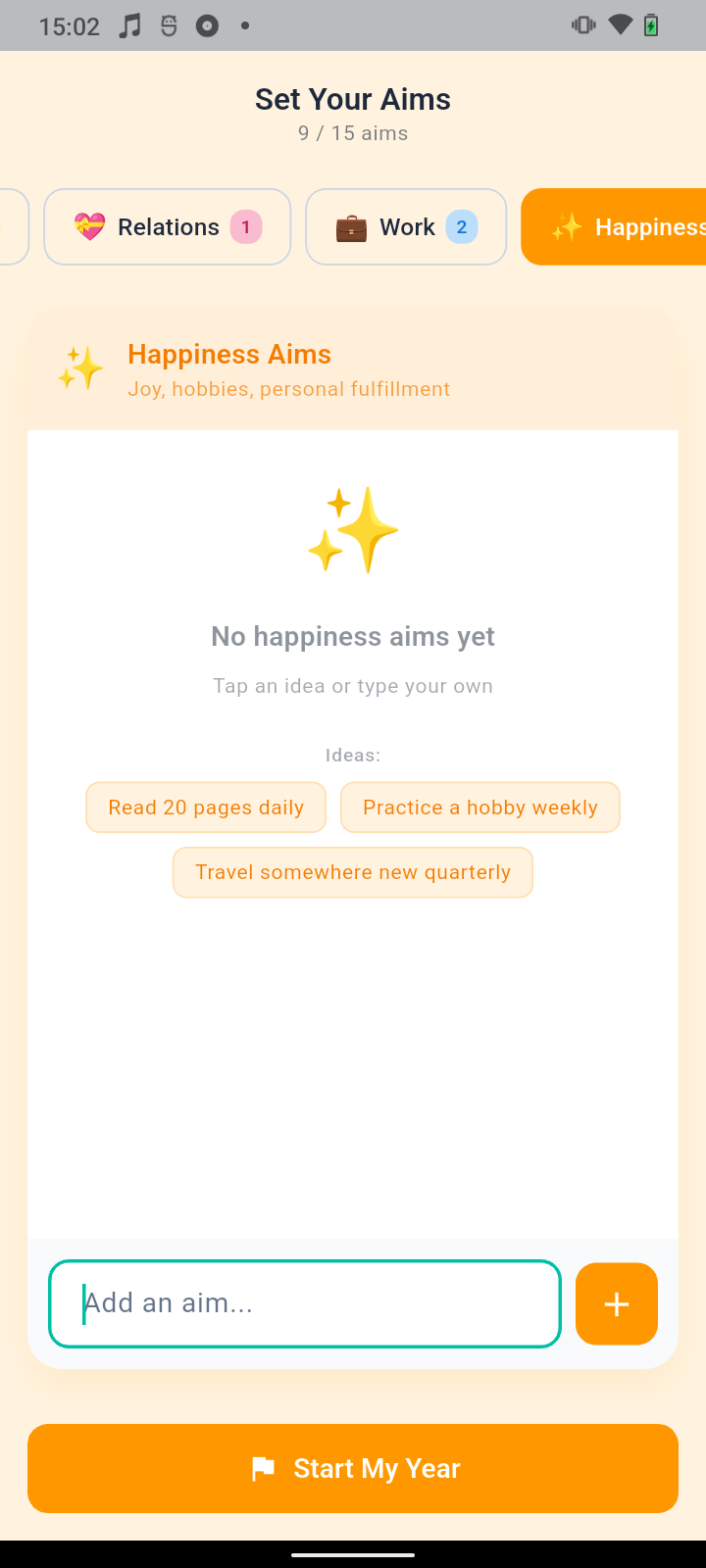The image size is (706, 1568).
Task: Choose "Travel somewhere new quarterly" idea
Action: (x=352, y=872)
